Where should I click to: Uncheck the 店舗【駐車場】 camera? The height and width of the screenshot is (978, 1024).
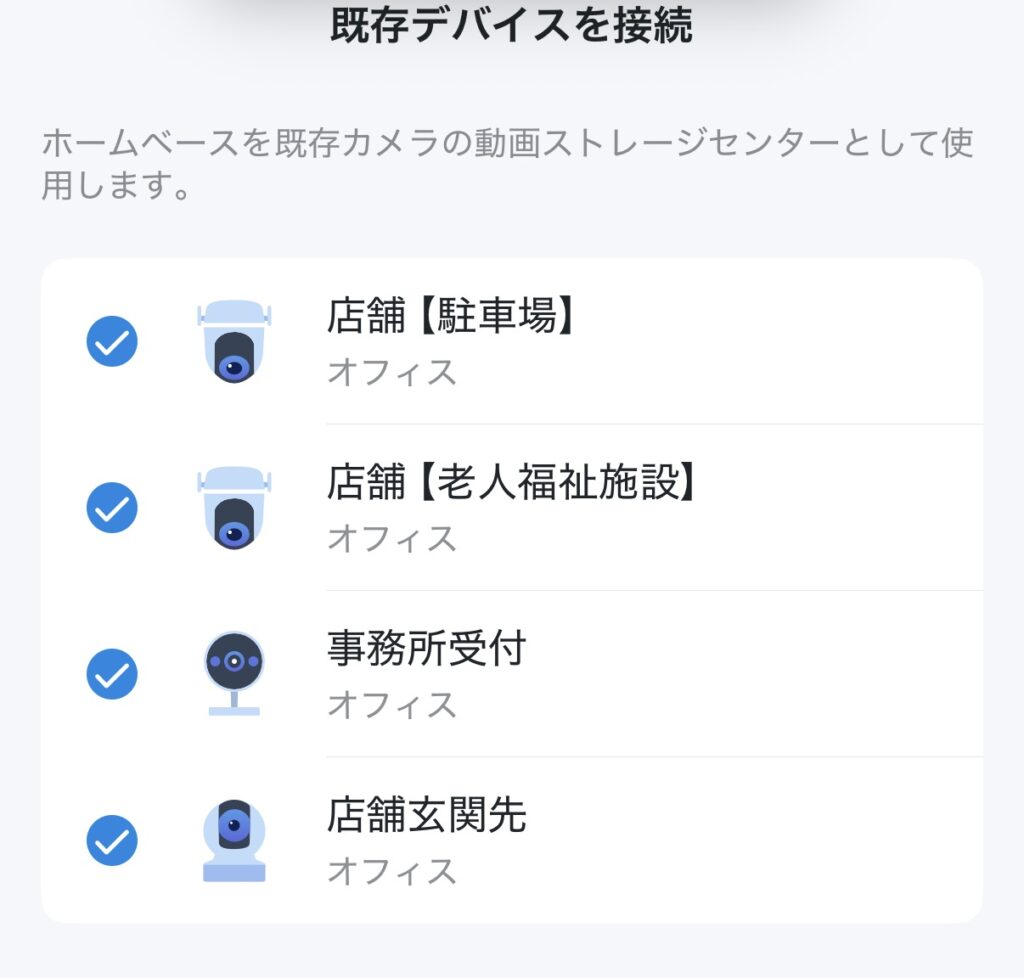click(x=112, y=342)
